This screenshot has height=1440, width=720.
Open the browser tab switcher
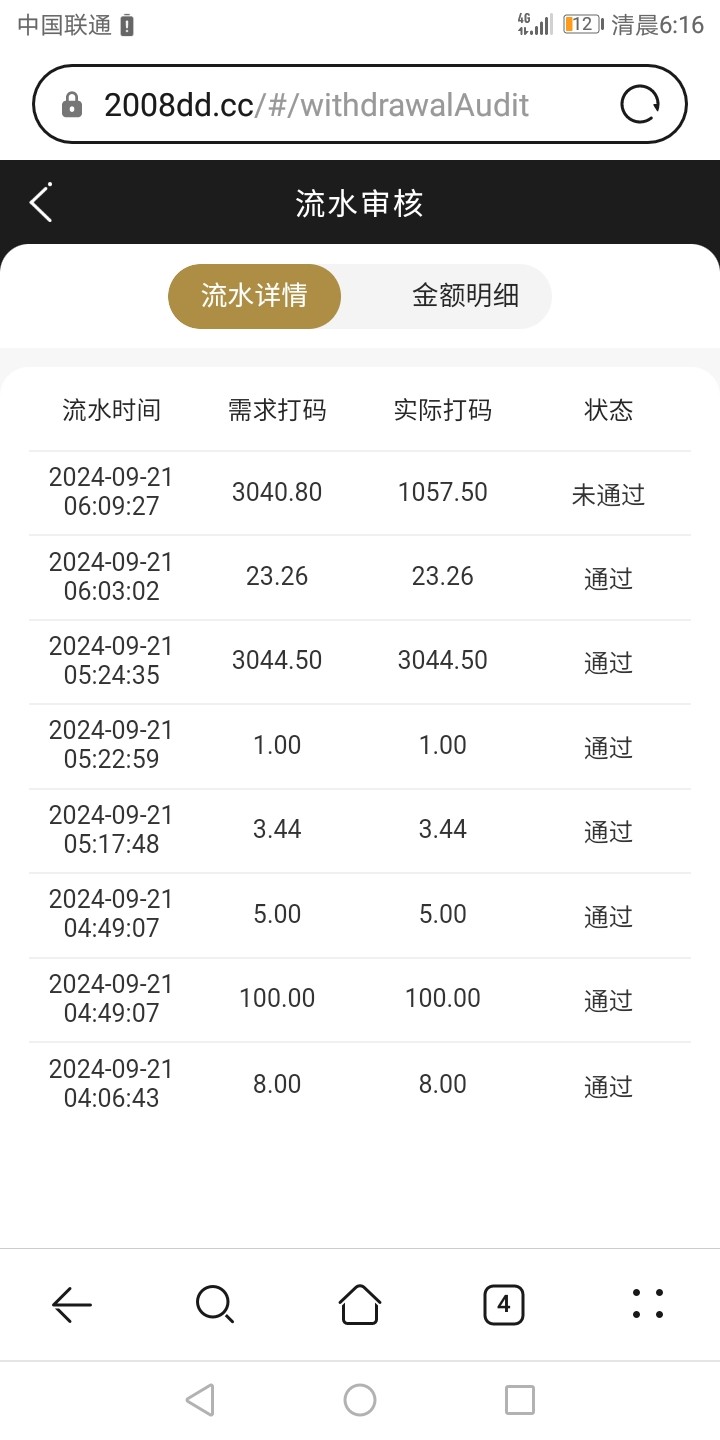tap(503, 1304)
